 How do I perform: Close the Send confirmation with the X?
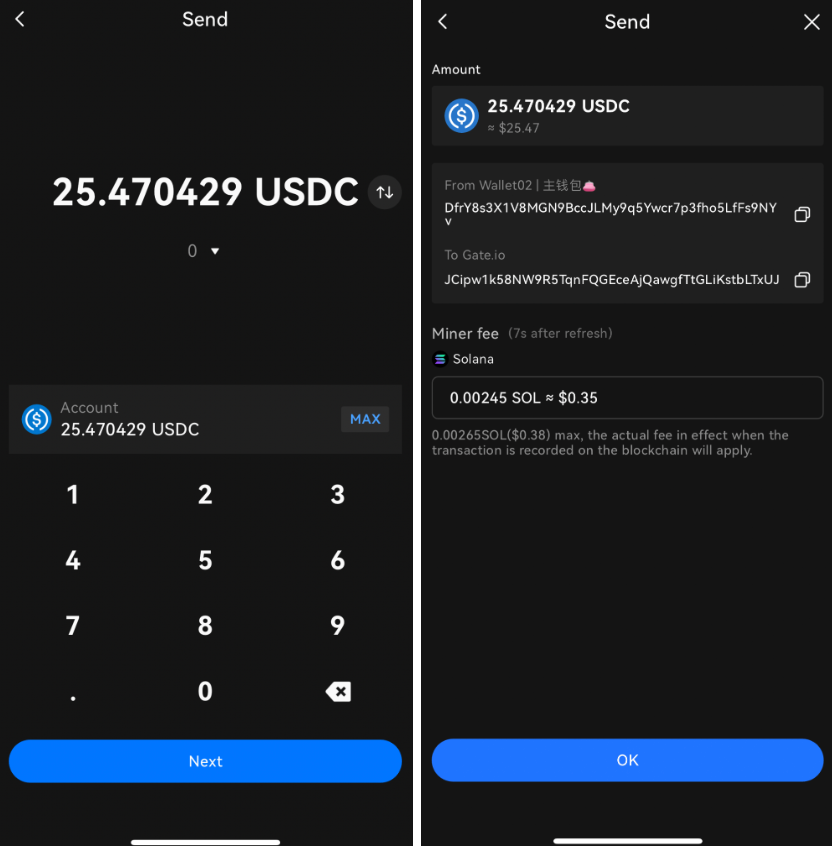(811, 22)
